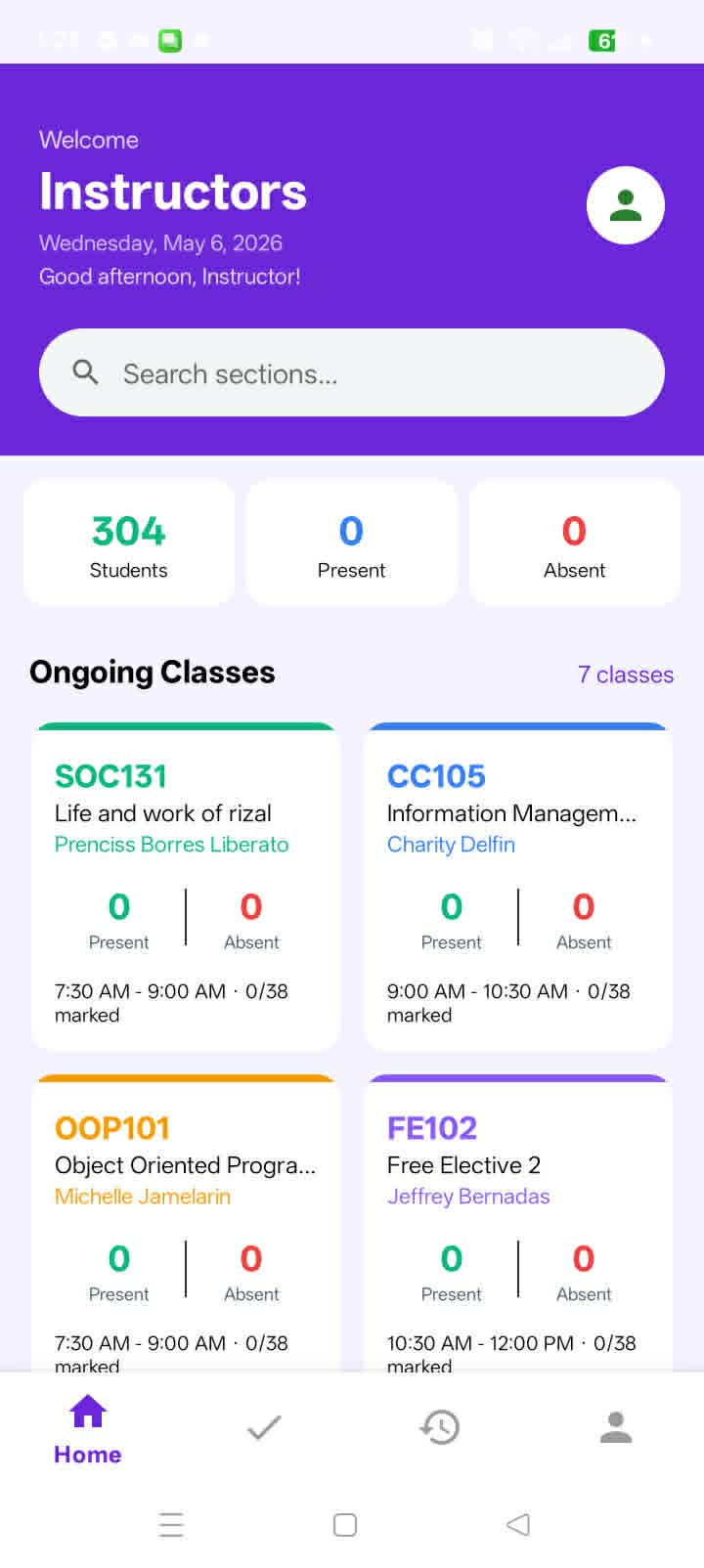Screen dimensions: 704x1568
Task: Go back with the system back button
Action: tap(518, 1524)
